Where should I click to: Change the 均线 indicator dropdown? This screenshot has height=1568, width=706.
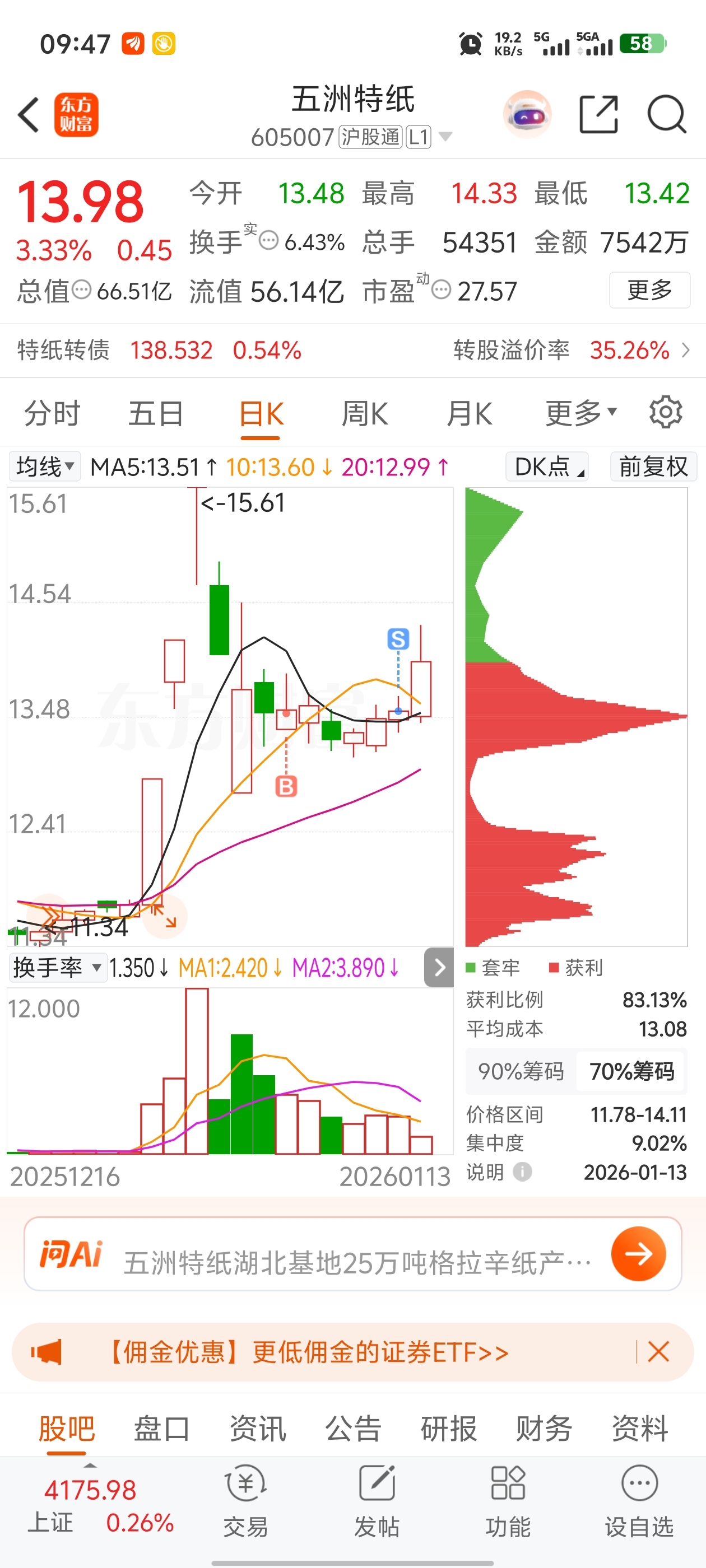click(x=44, y=467)
